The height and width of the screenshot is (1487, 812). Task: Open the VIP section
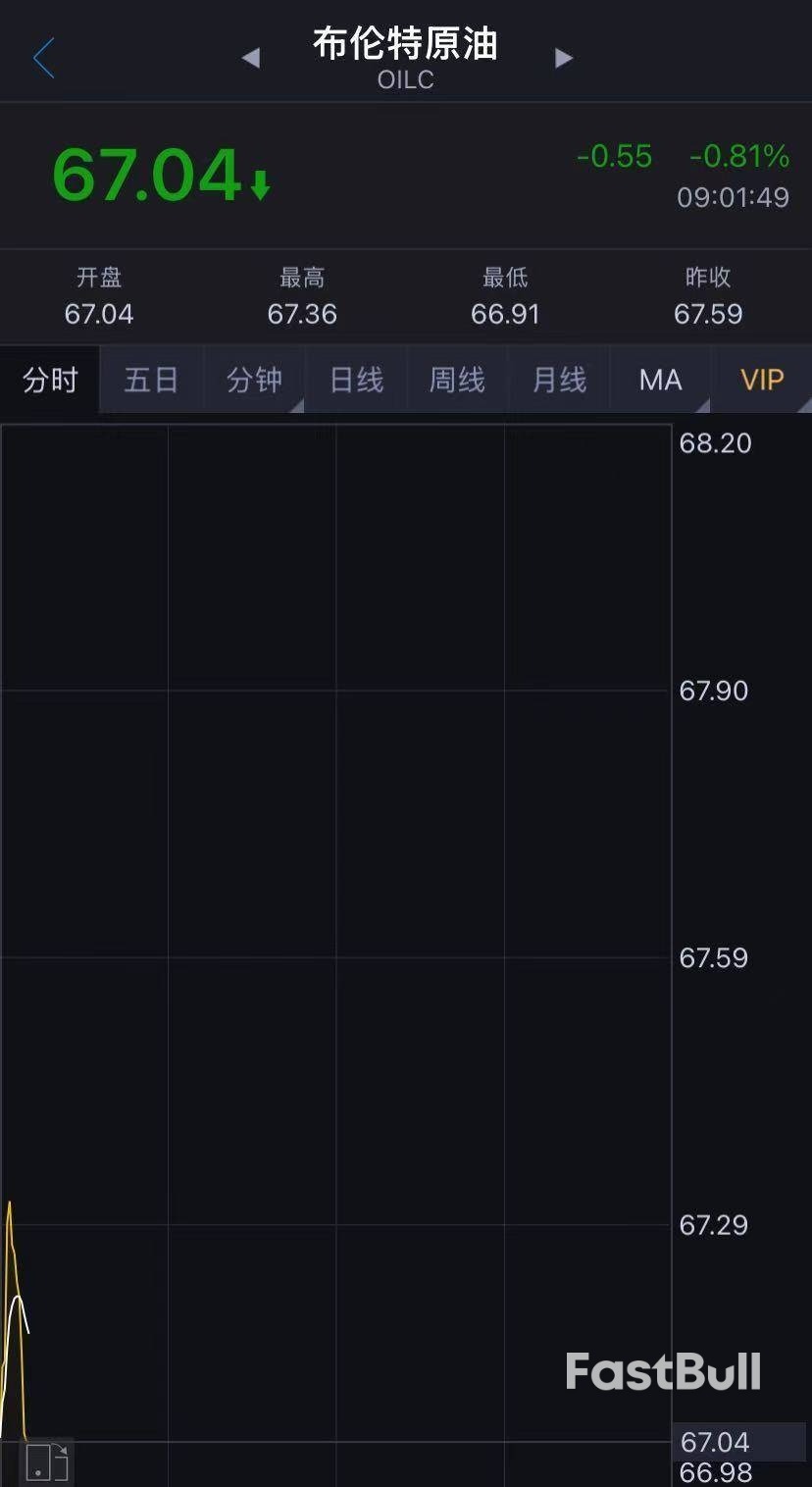761,380
